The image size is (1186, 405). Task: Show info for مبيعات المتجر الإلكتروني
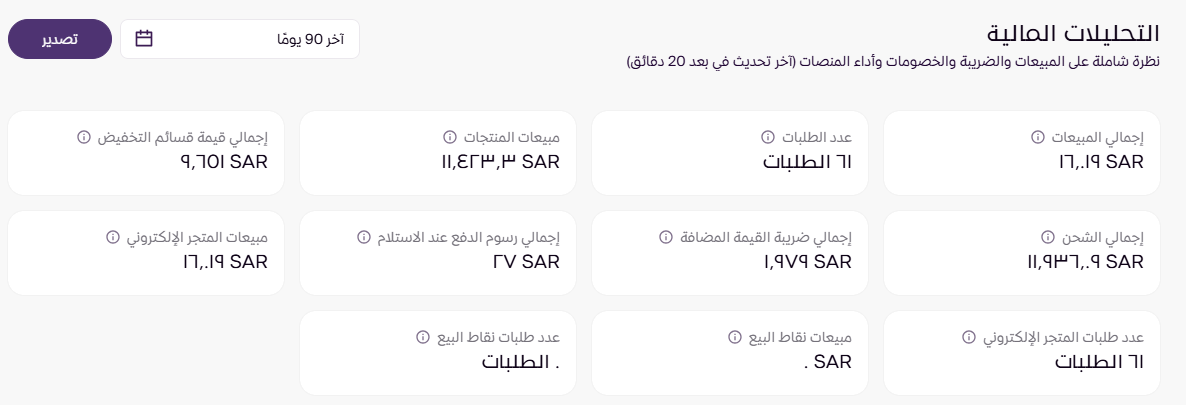pyautogui.click(x=112, y=238)
